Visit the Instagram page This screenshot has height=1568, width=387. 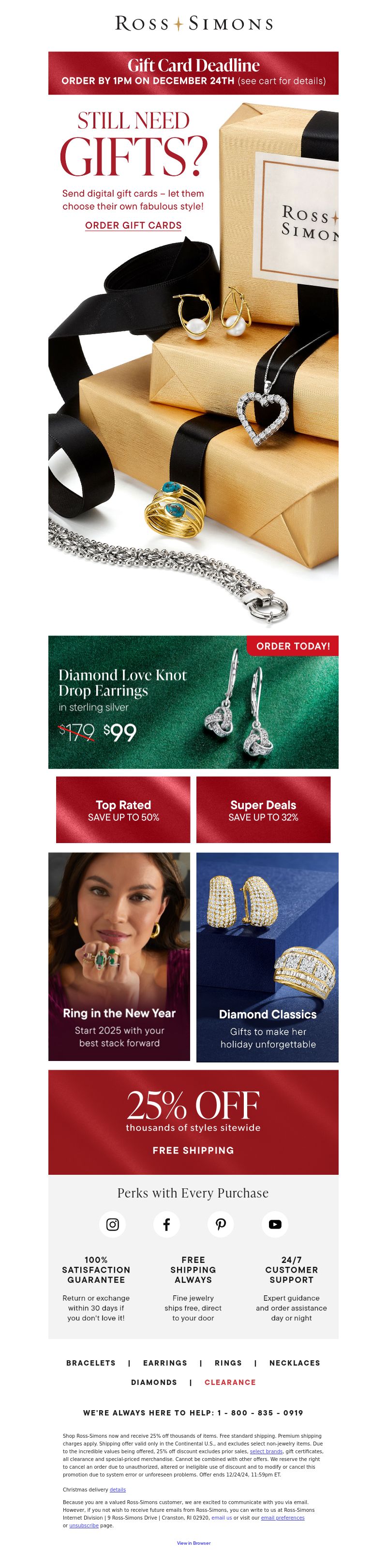pos(113,1224)
